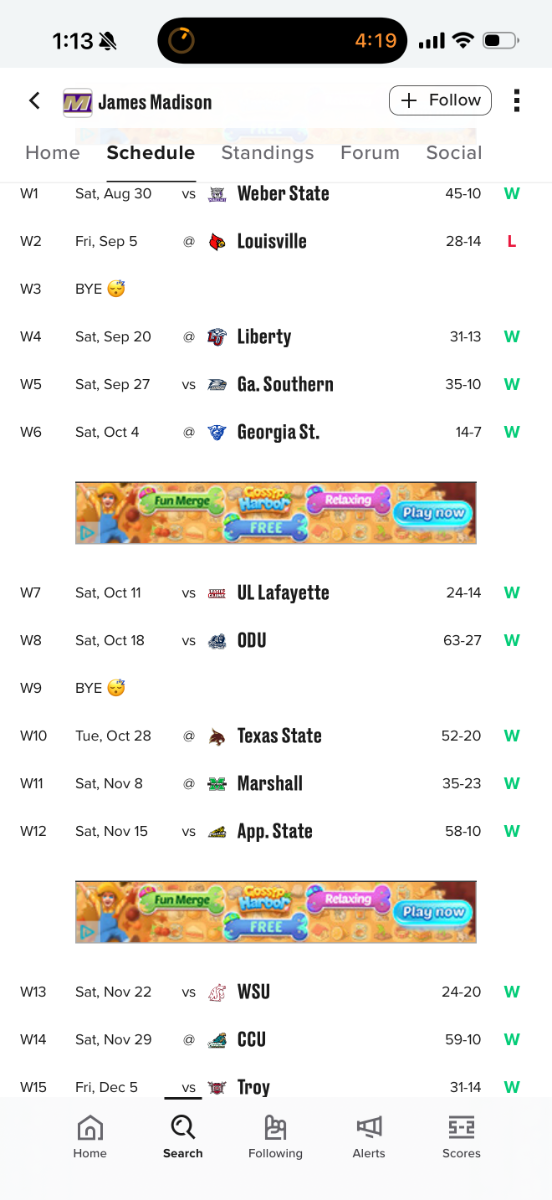Open the Louisville game from Sep 5
552x1200 pixels.
[x=276, y=241]
